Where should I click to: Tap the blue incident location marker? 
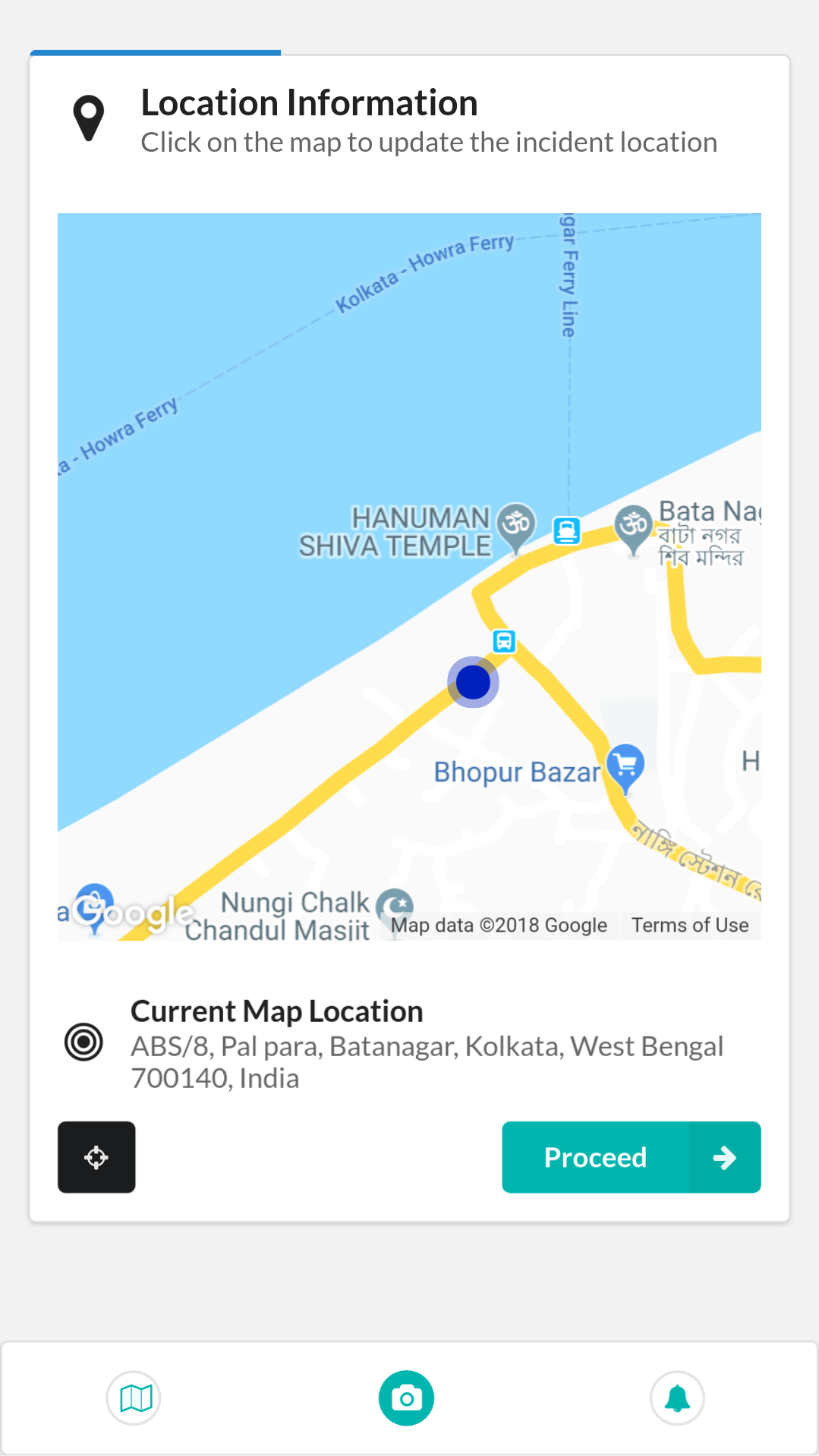[473, 682]
